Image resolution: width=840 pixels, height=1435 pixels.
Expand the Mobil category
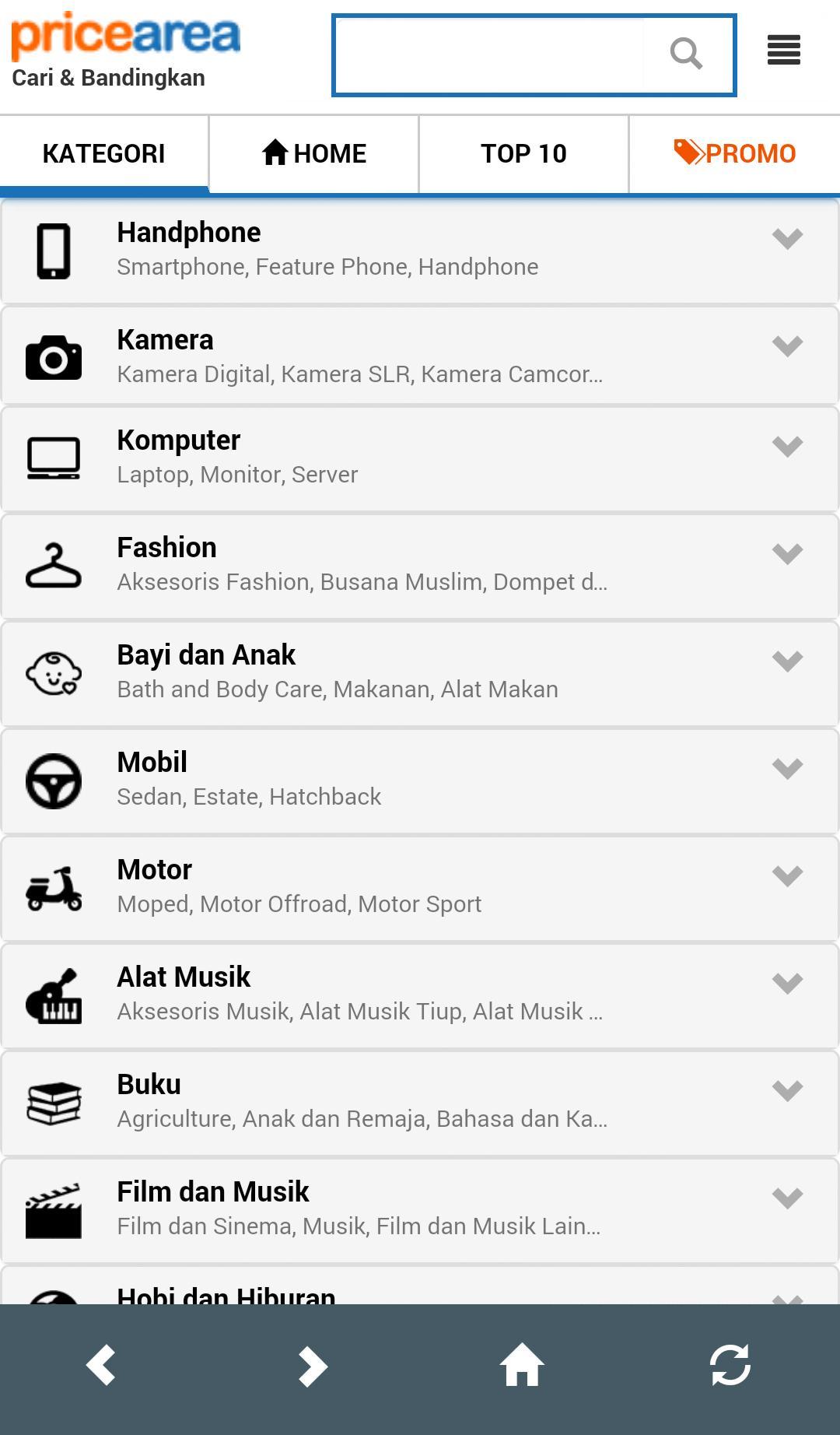pos(787,769)
